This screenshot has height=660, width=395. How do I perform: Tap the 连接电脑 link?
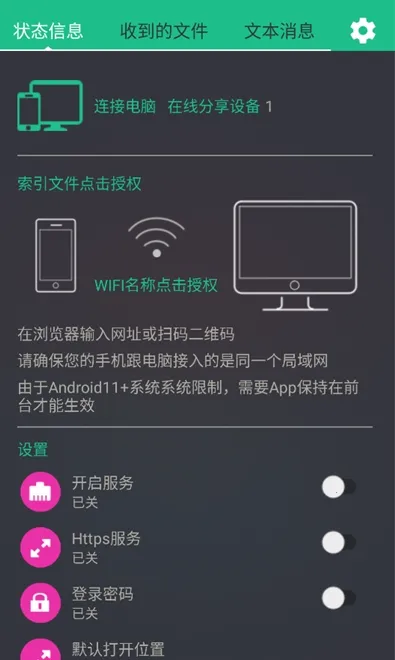point(125,106)
